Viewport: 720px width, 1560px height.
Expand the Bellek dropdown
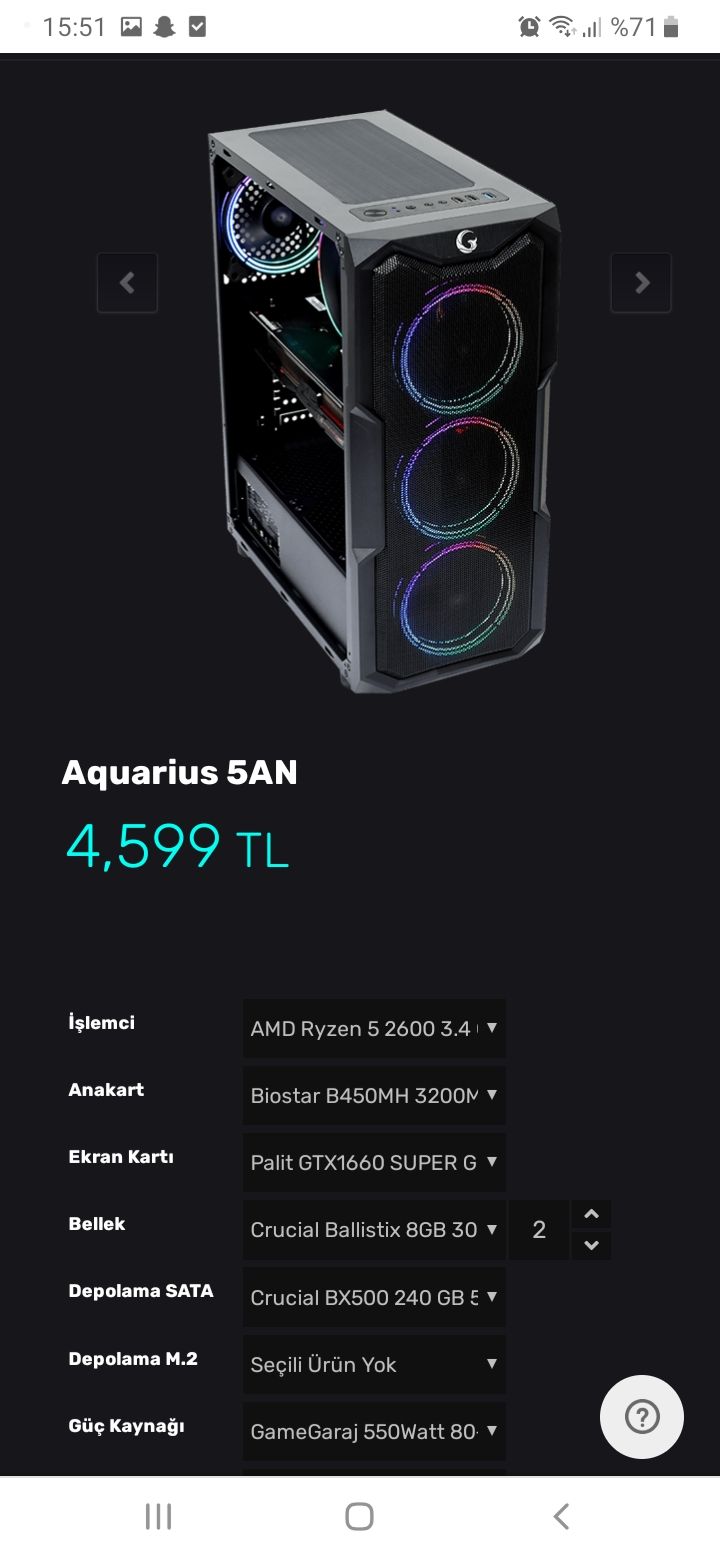click(374, 1229)
